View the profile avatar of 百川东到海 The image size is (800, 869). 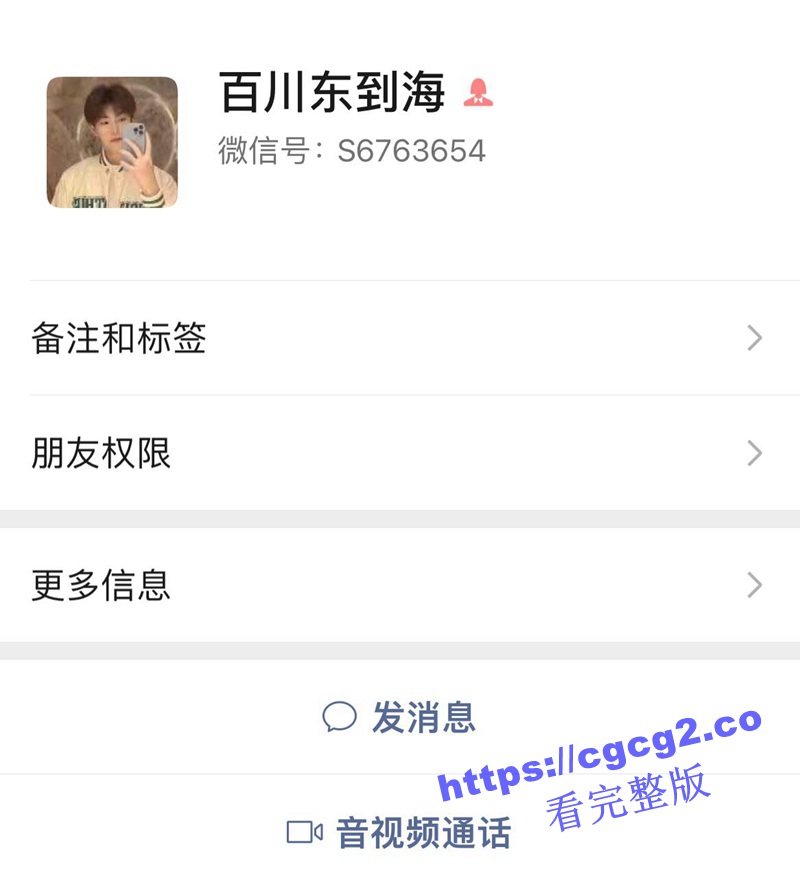pyautogui.click(x=112, y=142)
